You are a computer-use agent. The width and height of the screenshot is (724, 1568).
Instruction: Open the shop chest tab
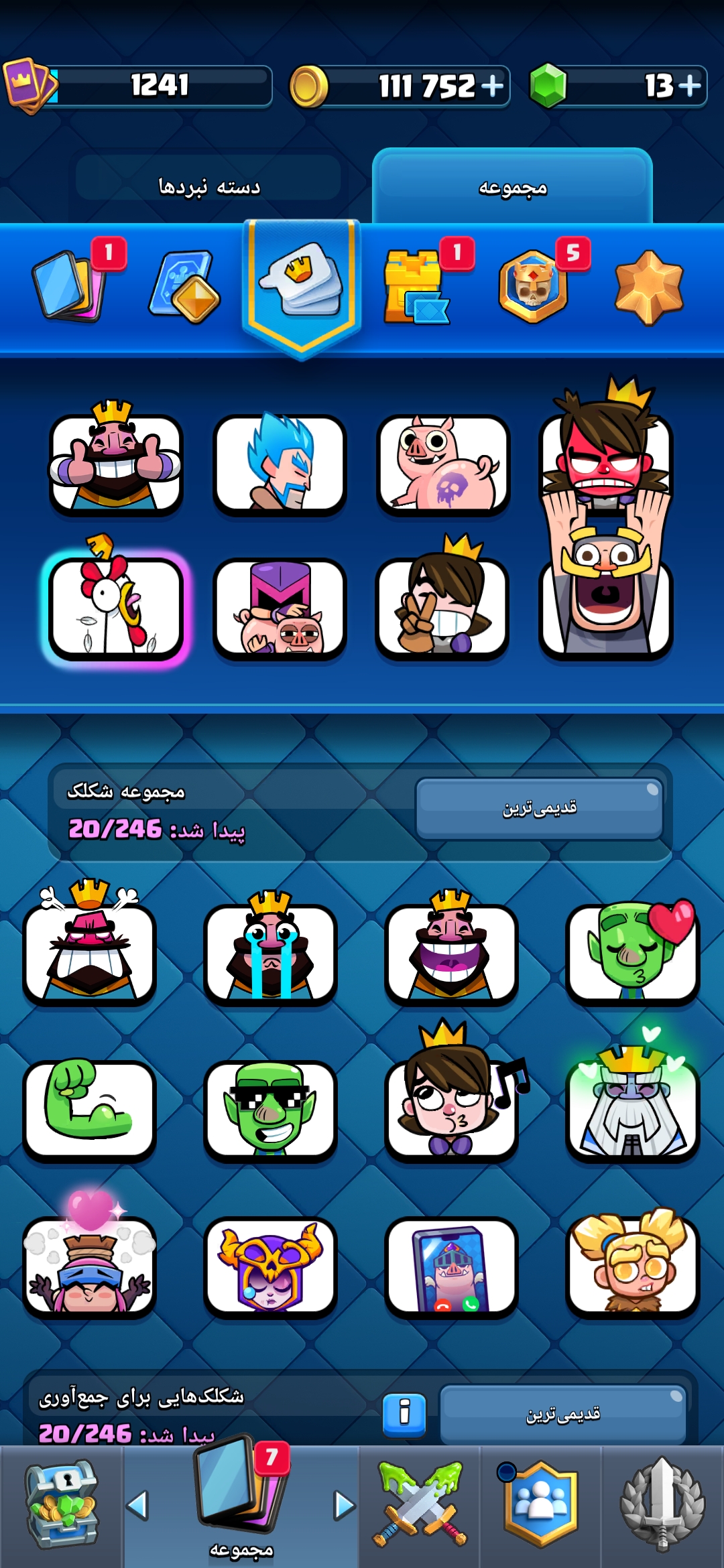pyautogui.click(x=62, y=1505)
